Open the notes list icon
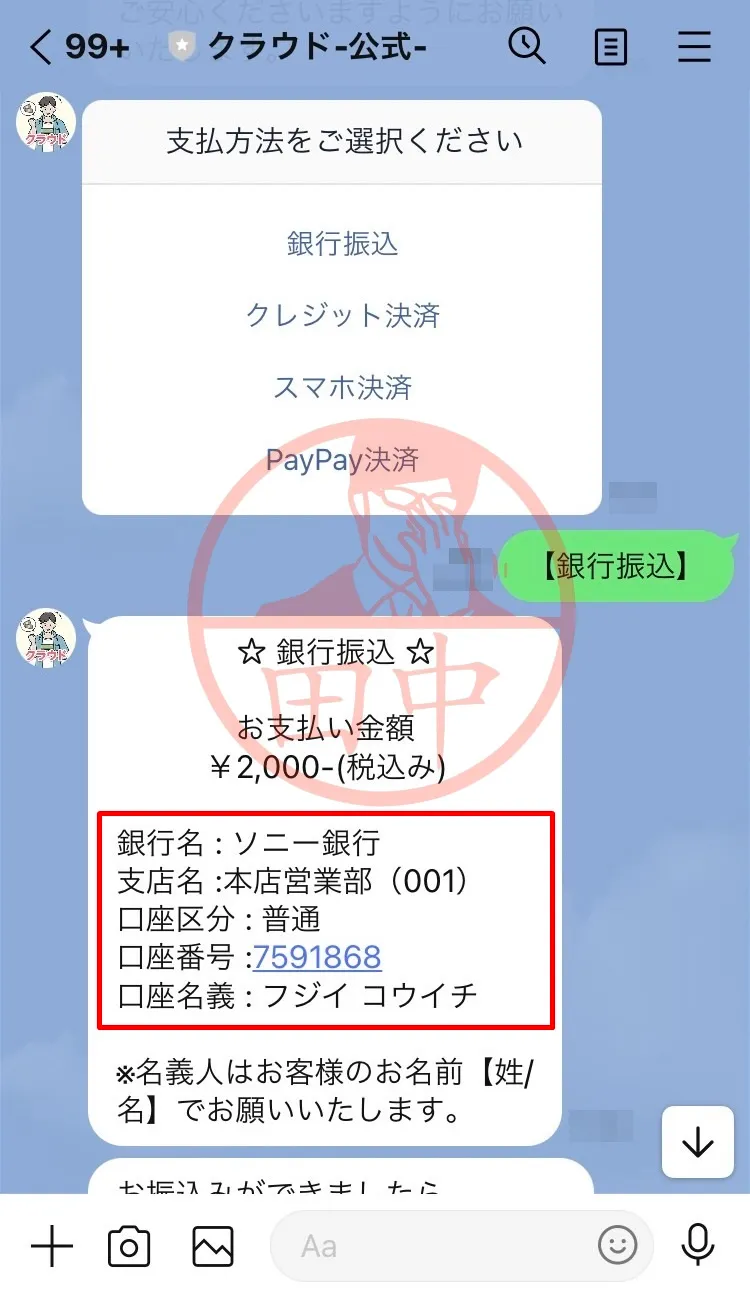 611,47
